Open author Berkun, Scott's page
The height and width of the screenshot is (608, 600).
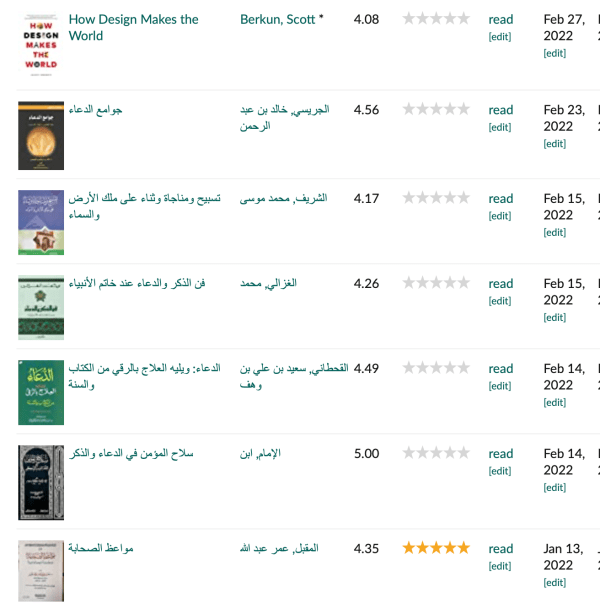[x=278, y=19]
